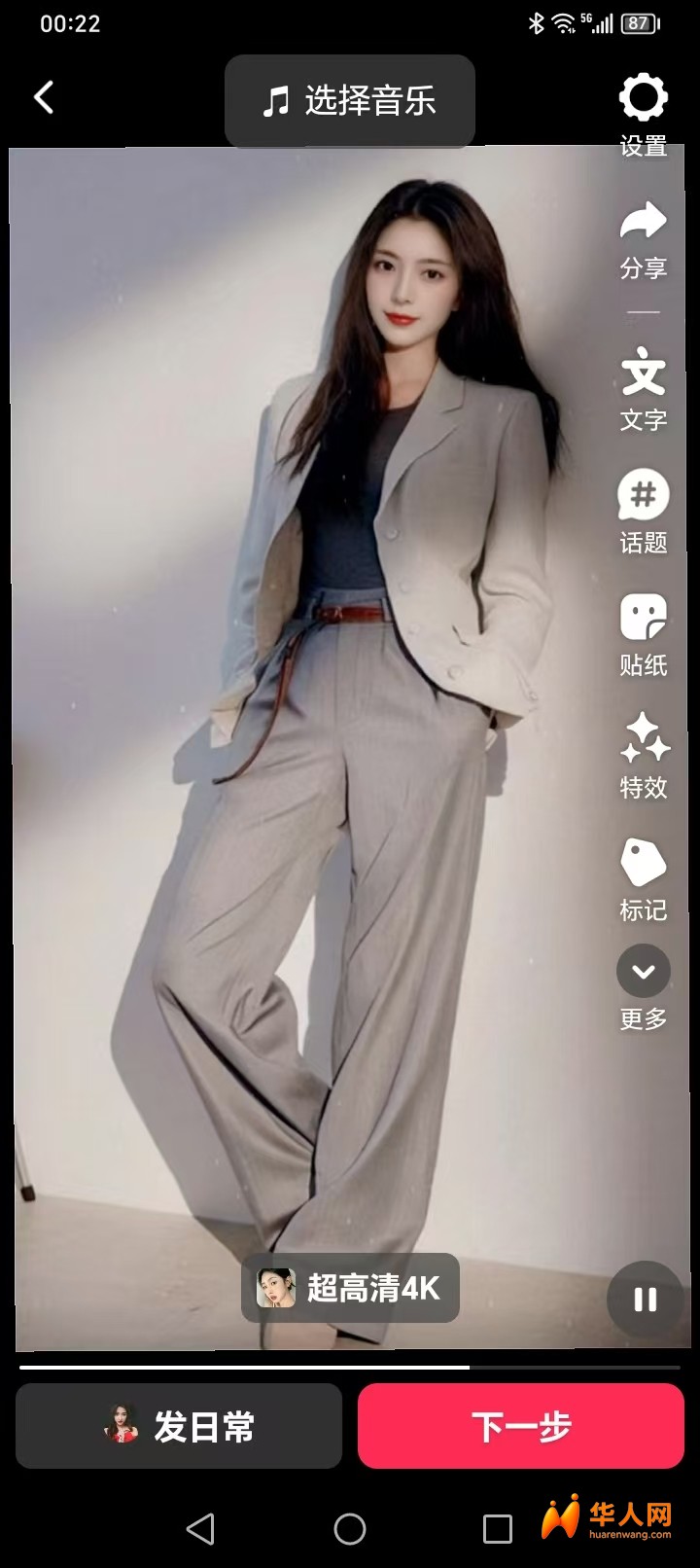700x1568 pixels.
Task: Add text with the 文字 tool
Action: pyautogui.click(x=644, y=374)
